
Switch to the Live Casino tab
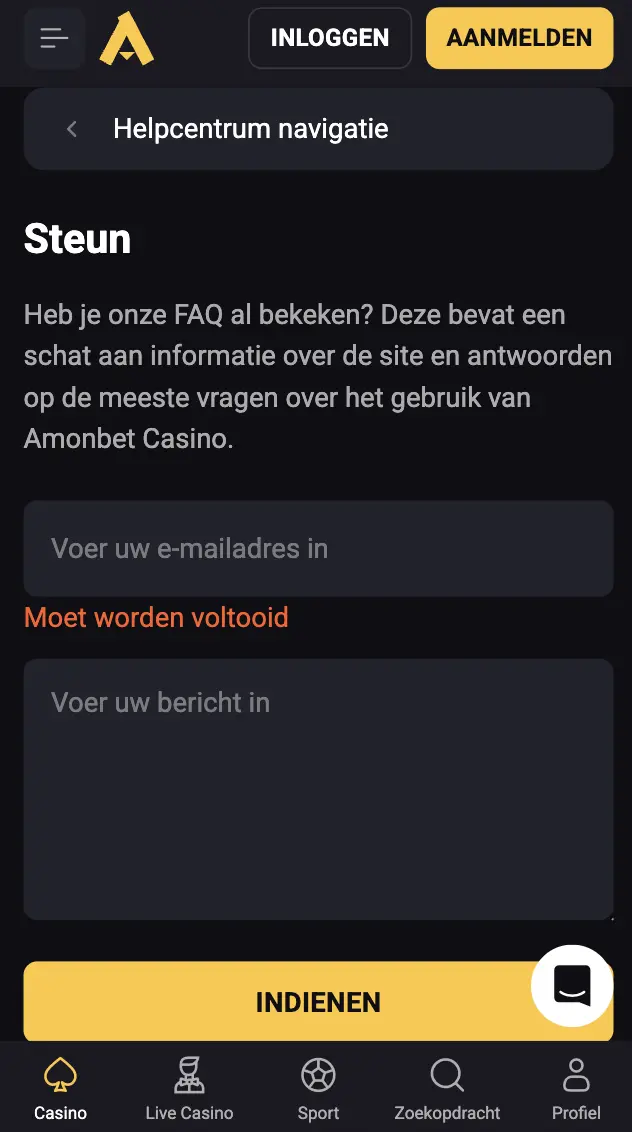click(189, 1089)
